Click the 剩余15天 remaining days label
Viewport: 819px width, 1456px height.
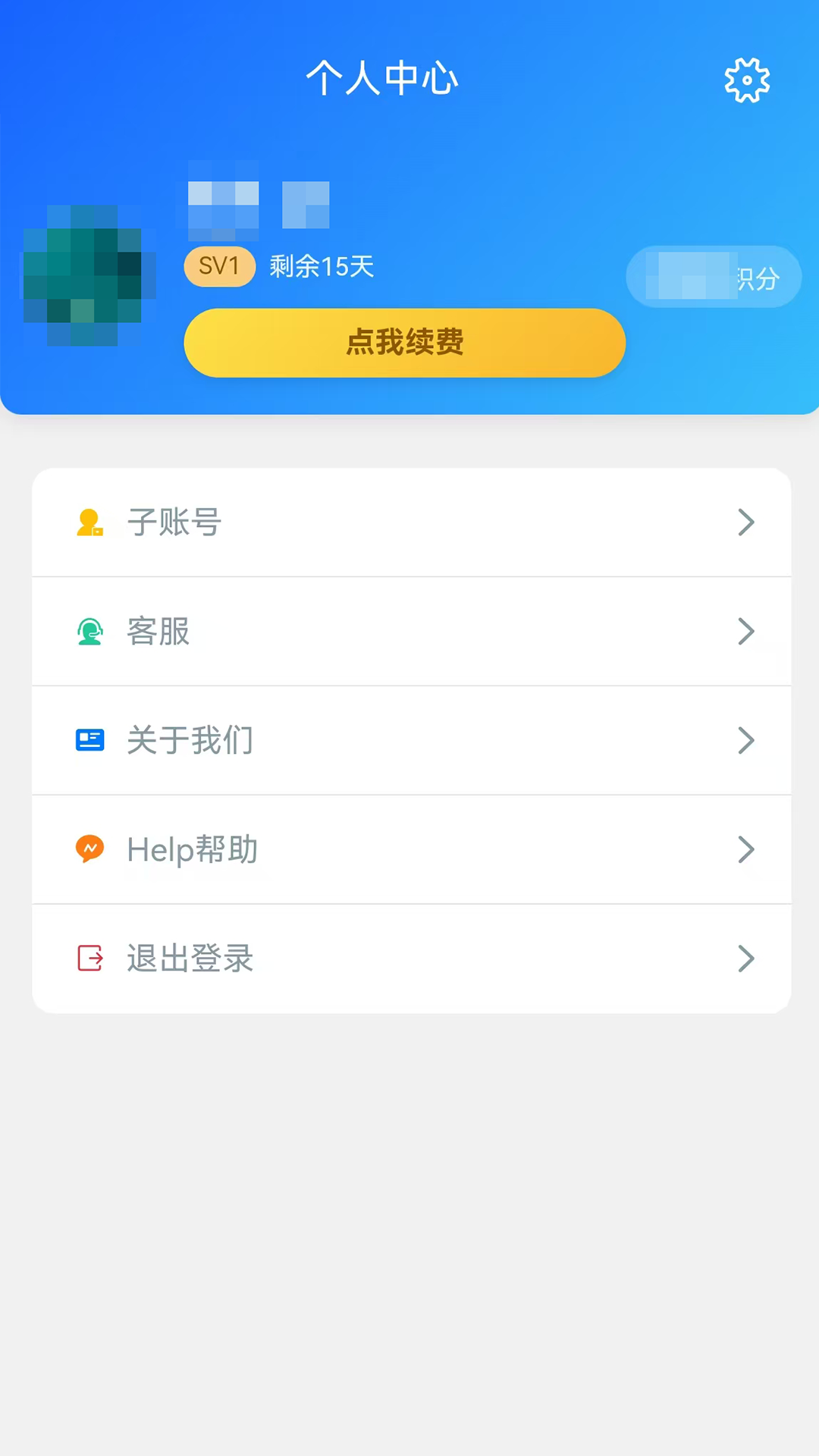coord(322,266)
